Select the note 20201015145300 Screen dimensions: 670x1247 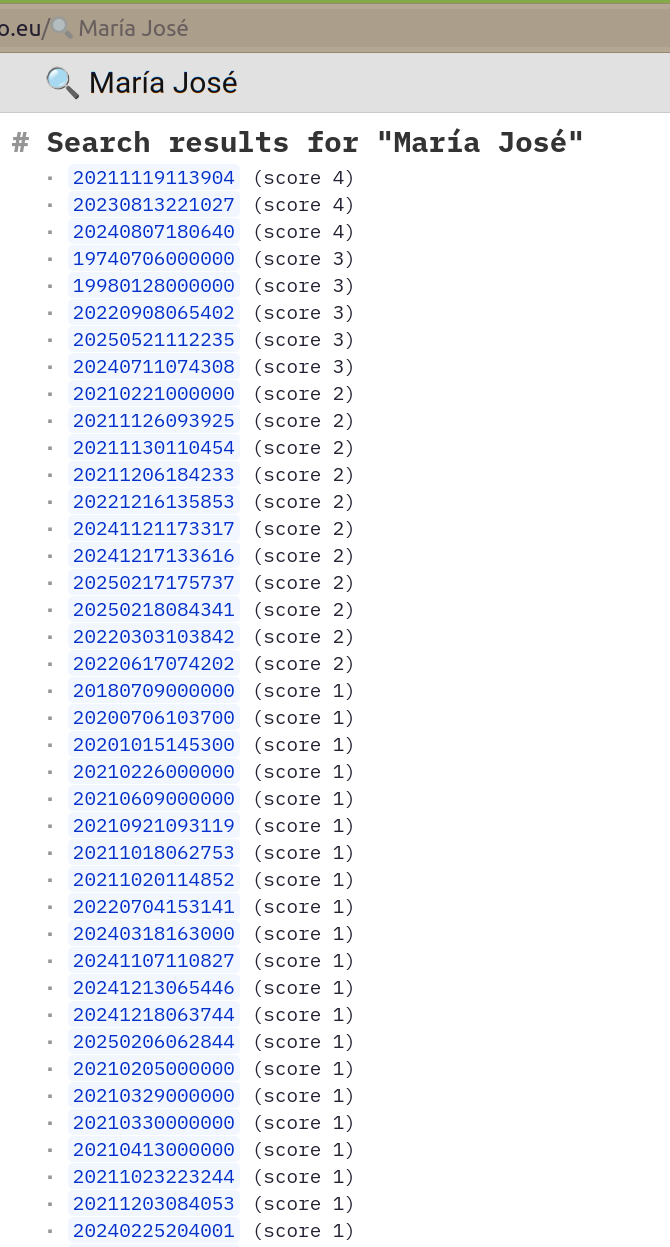tap(154, 745)
